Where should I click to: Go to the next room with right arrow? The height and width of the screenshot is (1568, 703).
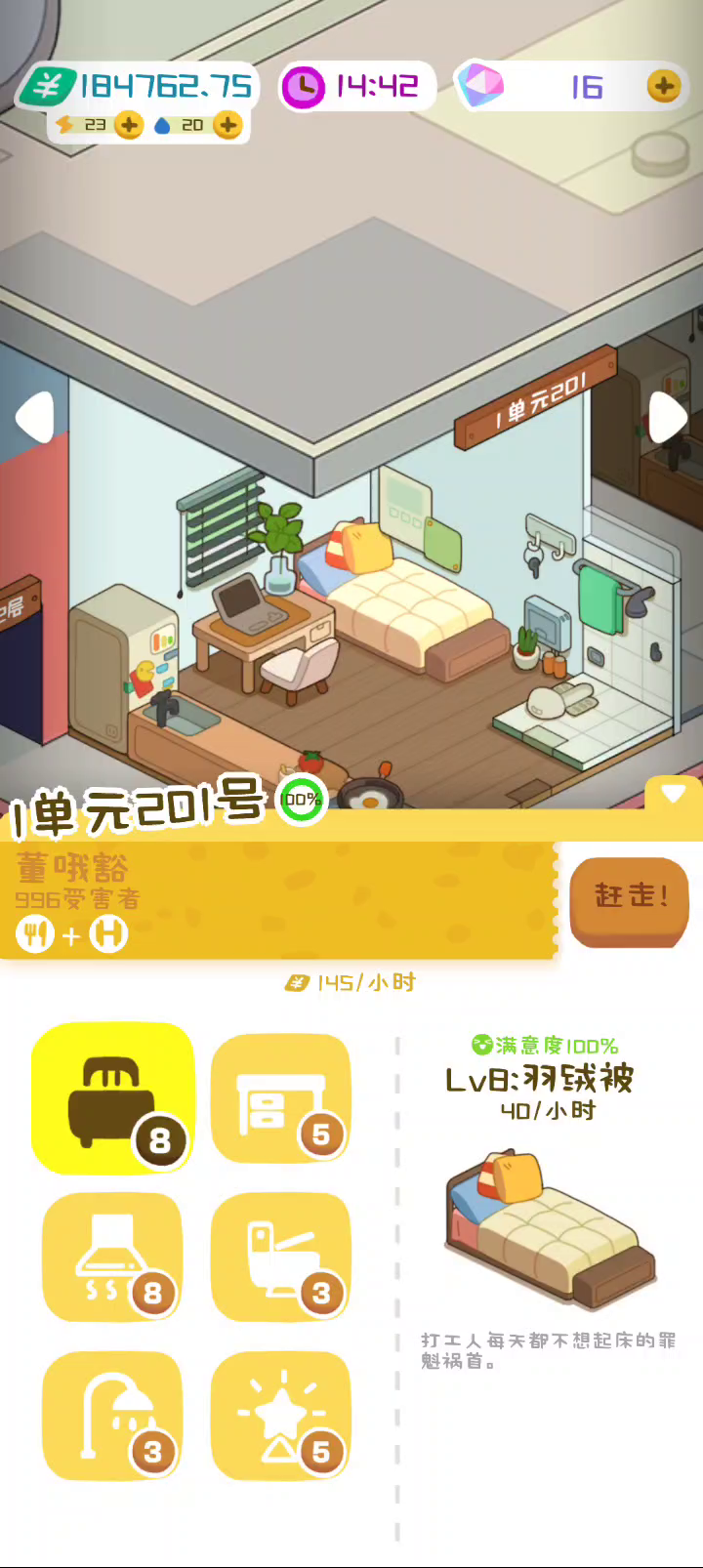[668, 418]
